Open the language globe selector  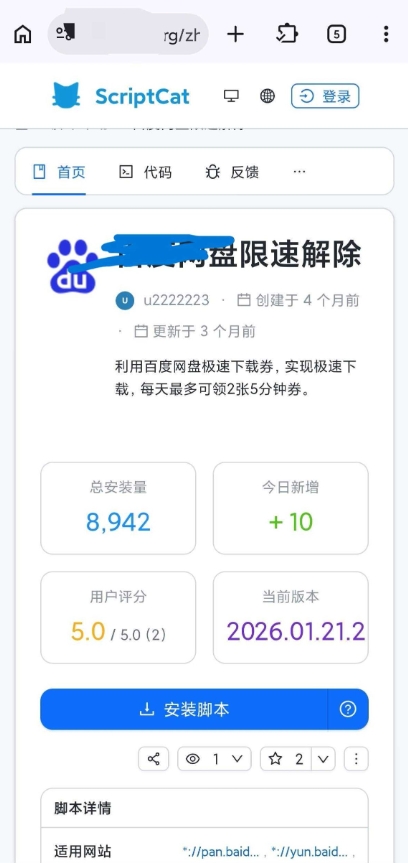268,96
